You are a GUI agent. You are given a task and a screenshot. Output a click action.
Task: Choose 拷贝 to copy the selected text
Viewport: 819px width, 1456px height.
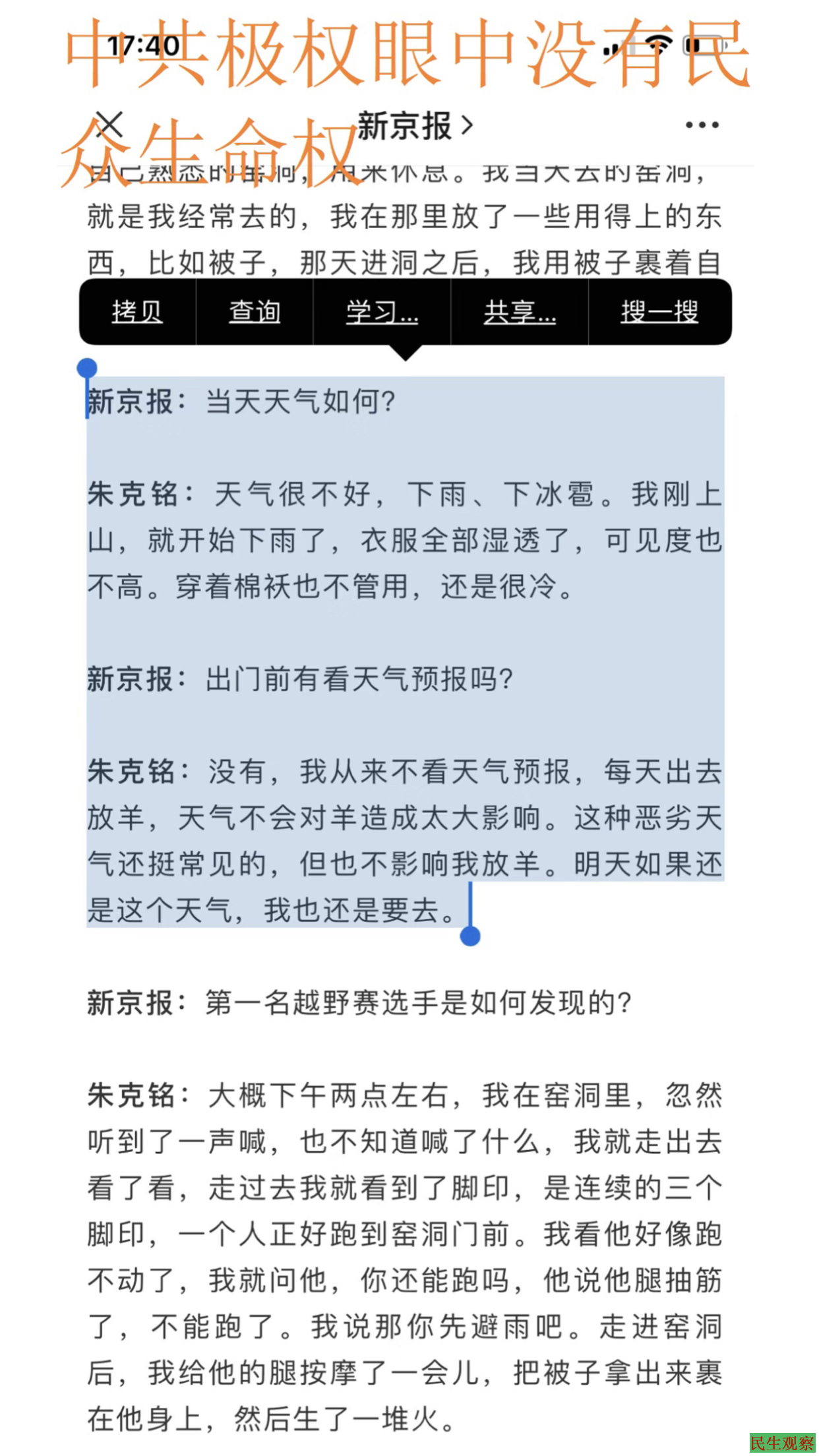point(137,312)
